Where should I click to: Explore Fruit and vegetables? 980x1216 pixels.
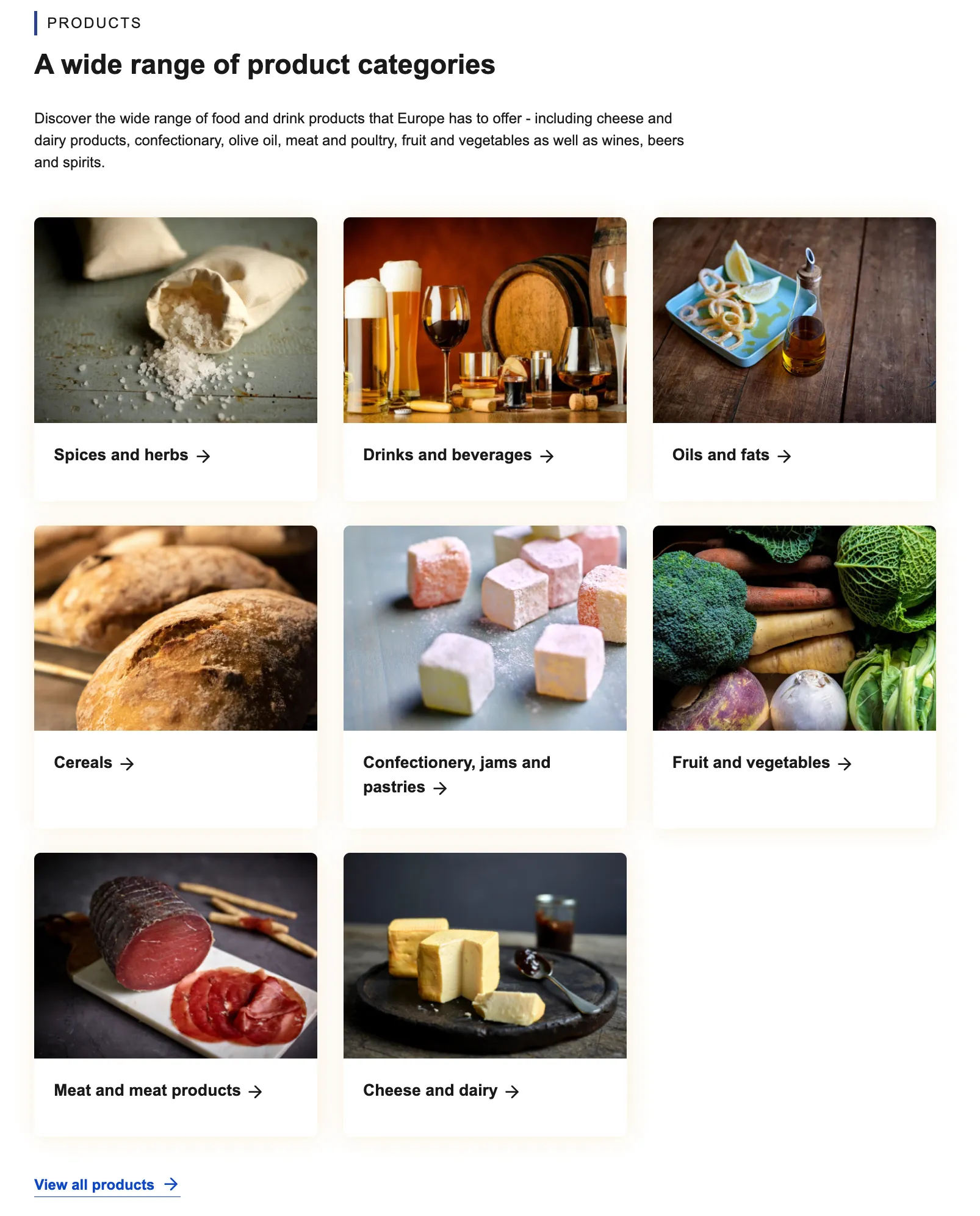point(761,763)
